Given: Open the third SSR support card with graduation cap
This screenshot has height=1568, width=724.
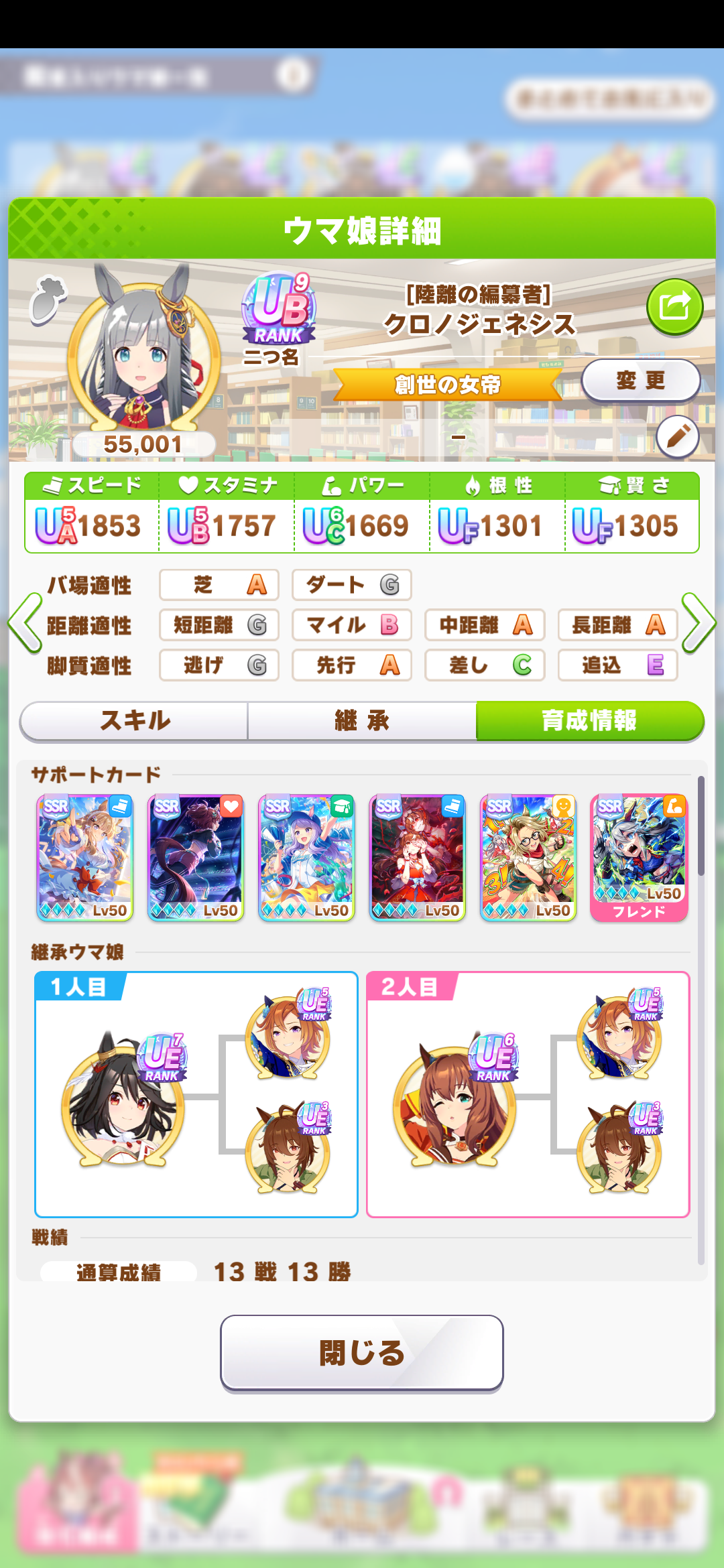Looking at the screenshot, I should [306, 858].
